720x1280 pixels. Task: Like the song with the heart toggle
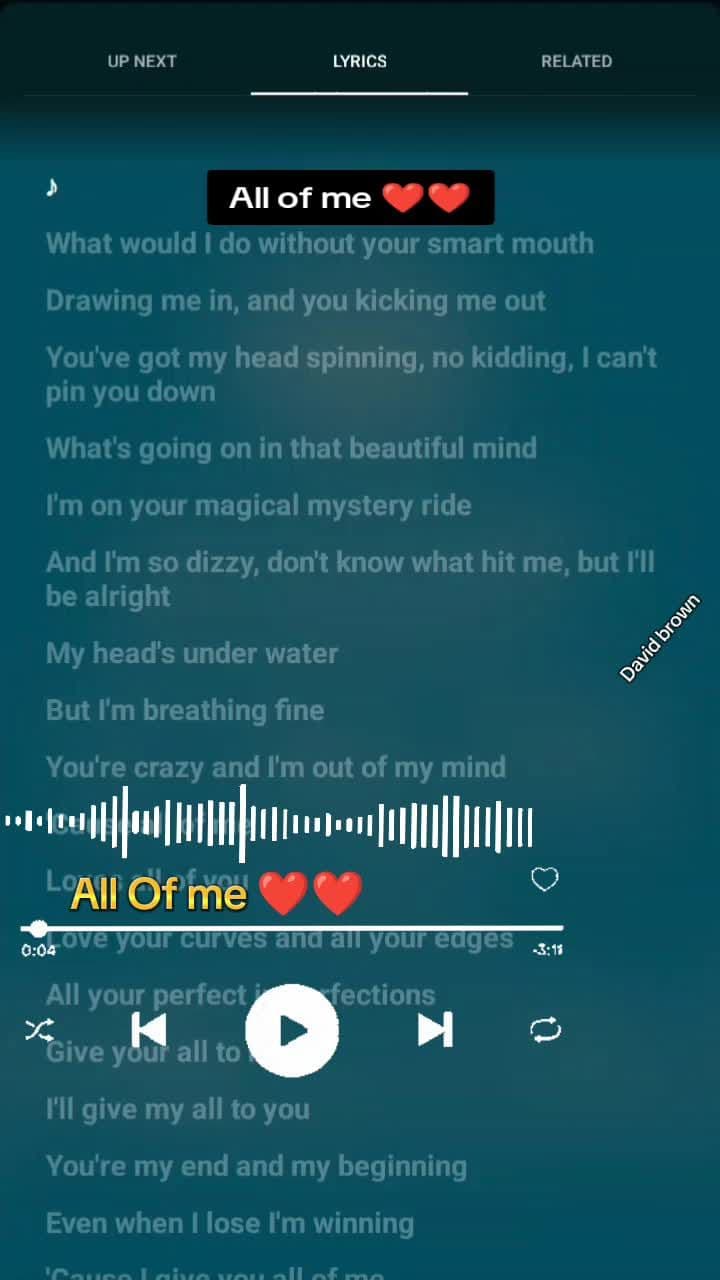[544, 879]
